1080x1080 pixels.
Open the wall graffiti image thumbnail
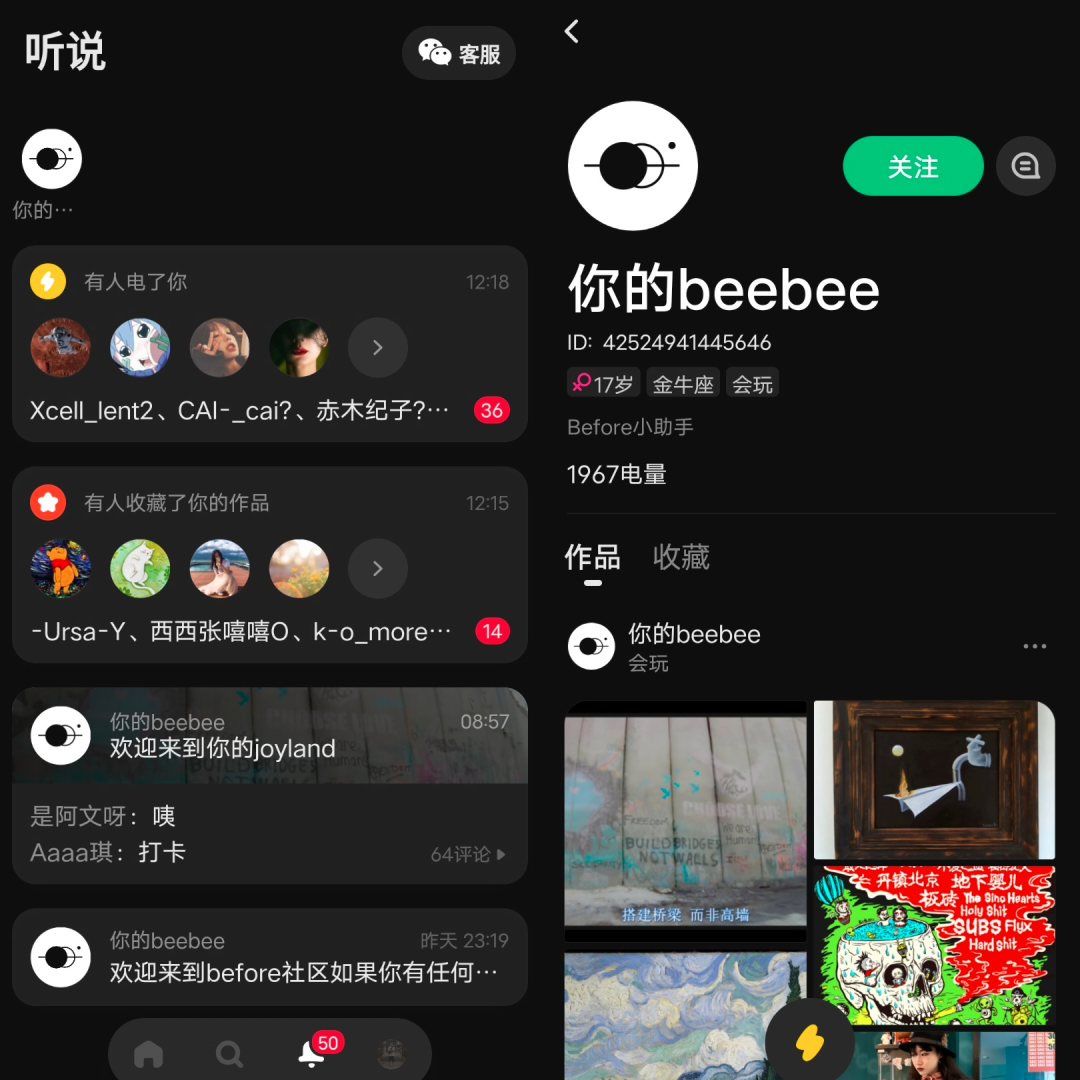pos(685,820)
